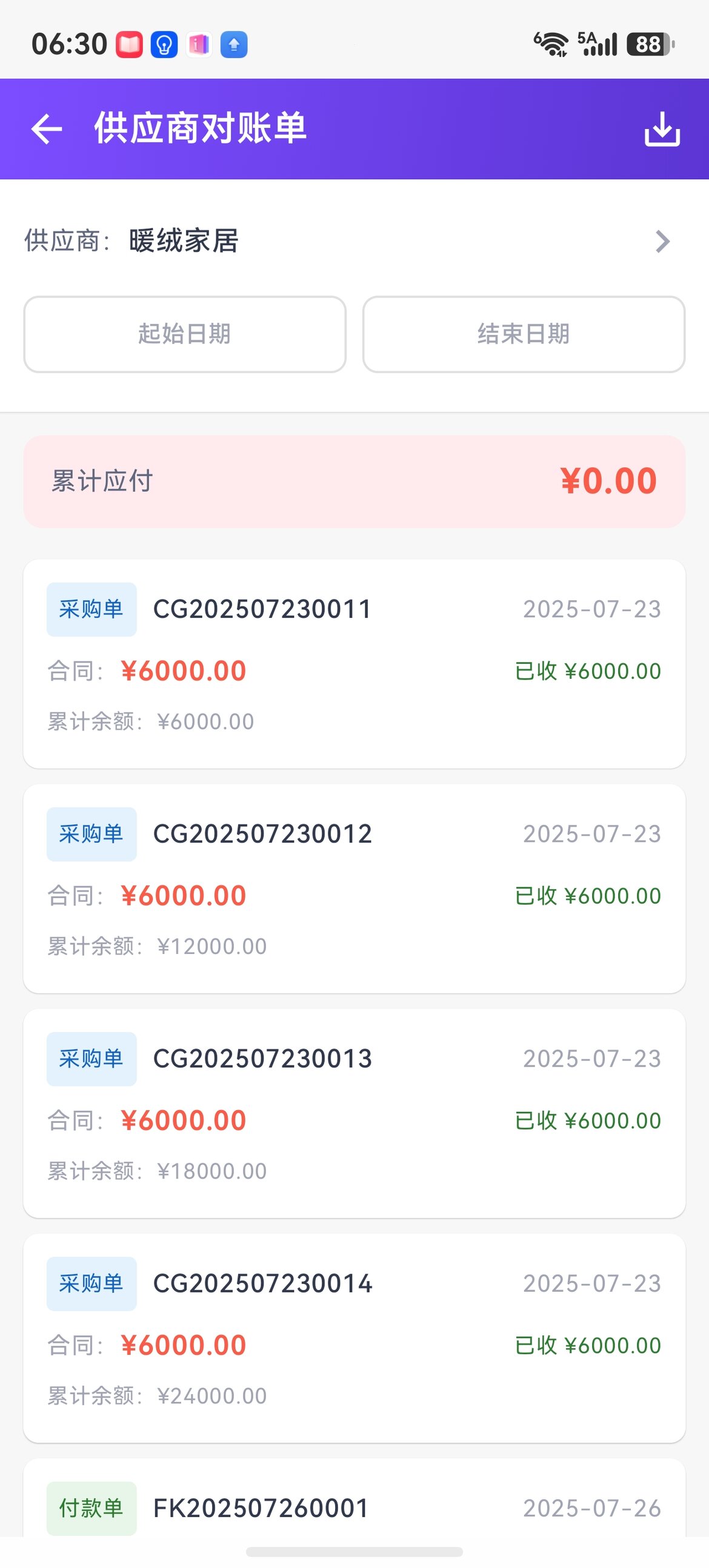Image resolution: width=709 pixels, height=1568 pixels.
Task: Click the 采购单 badge on CG202507230011
Action: pyautogui.click(x=91, y=608)
